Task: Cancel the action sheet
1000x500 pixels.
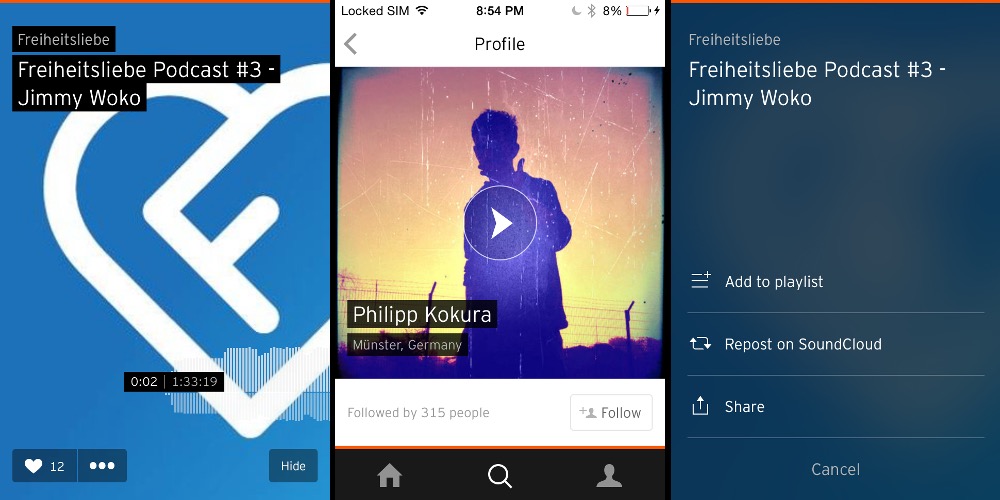Action: [835, 469]
